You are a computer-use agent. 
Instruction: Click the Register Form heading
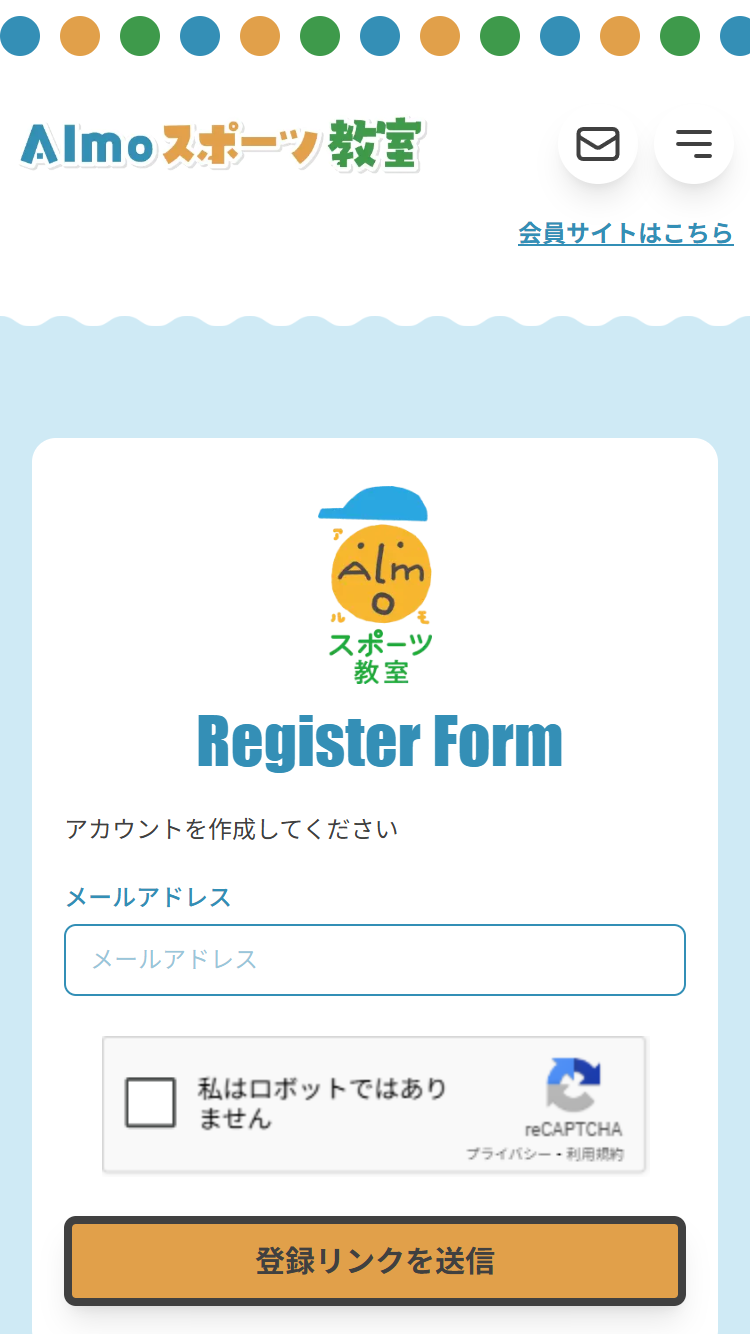click(x=380, y=739)
